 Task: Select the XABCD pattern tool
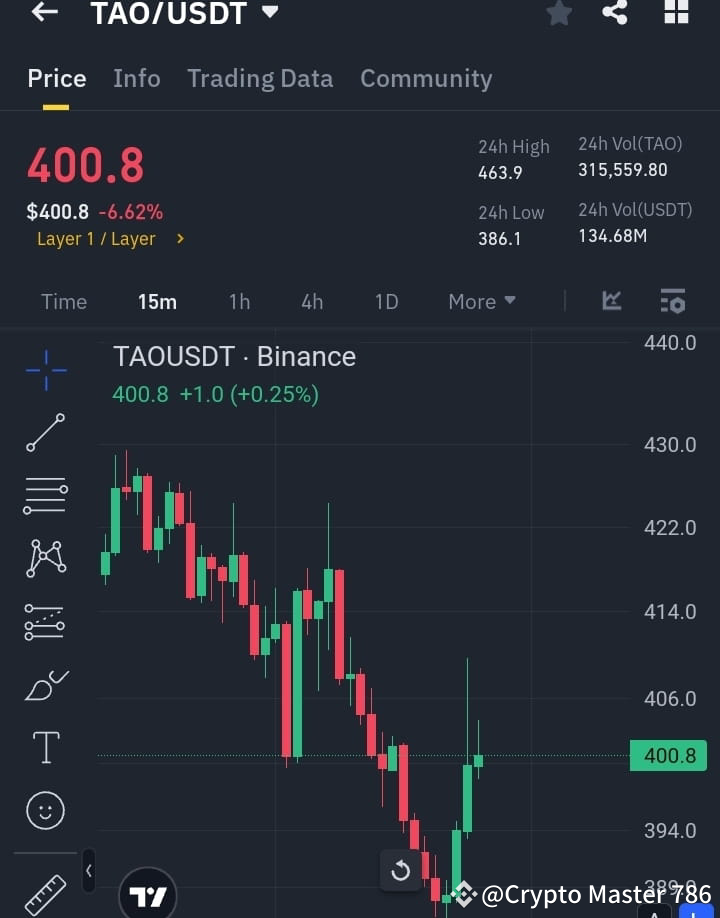[44, 559]
